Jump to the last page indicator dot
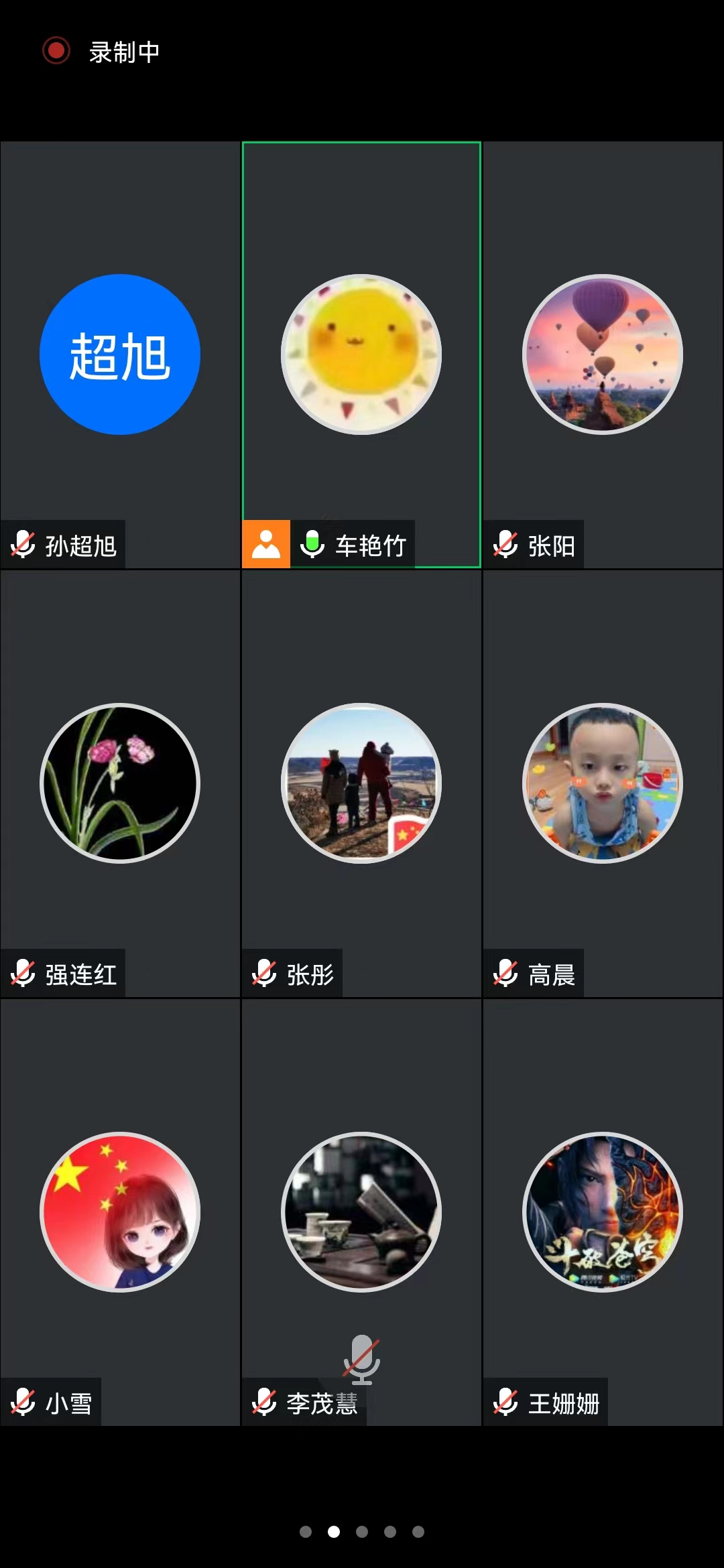The width and height of the screenshot is (724, 1568). pos(418,1532)
